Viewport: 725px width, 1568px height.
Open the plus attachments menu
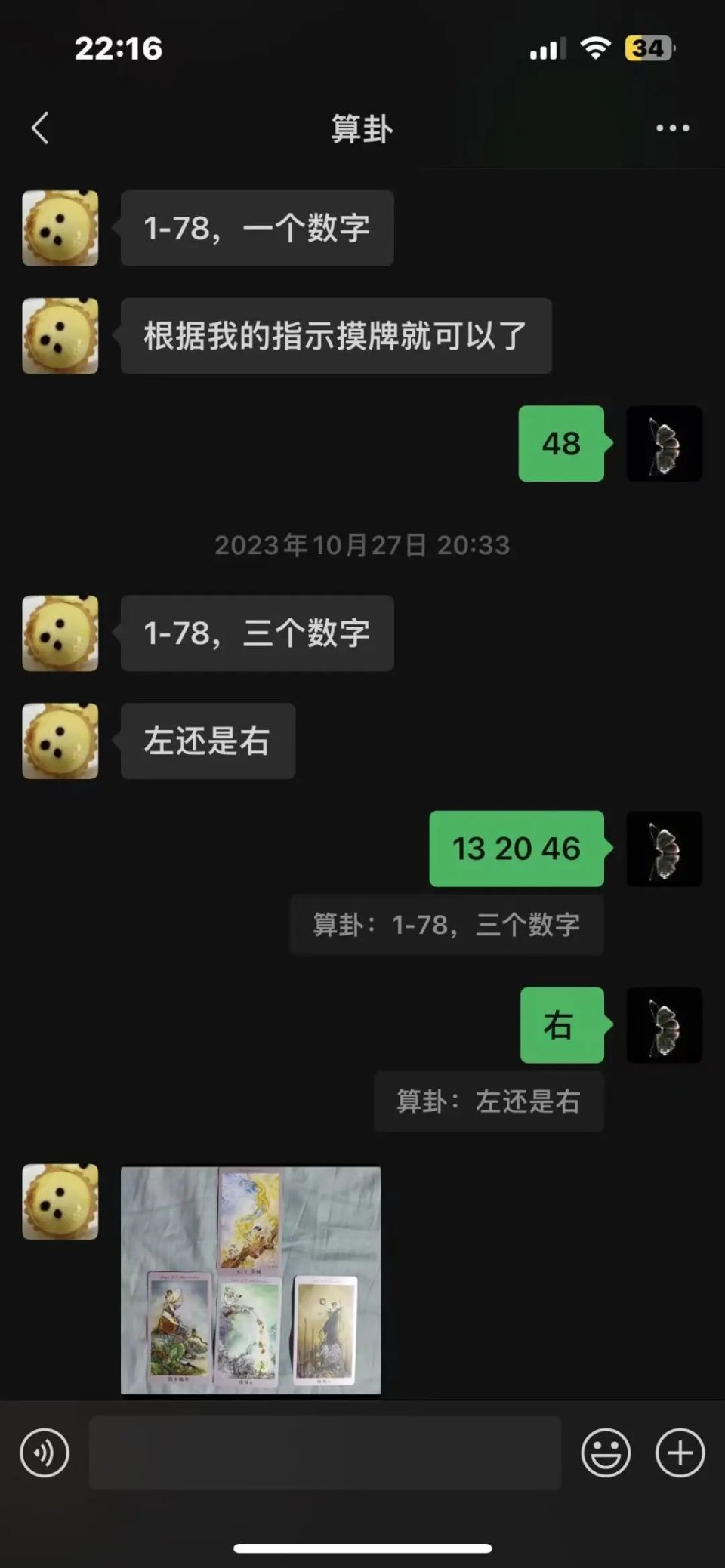tap(680, 1452)
